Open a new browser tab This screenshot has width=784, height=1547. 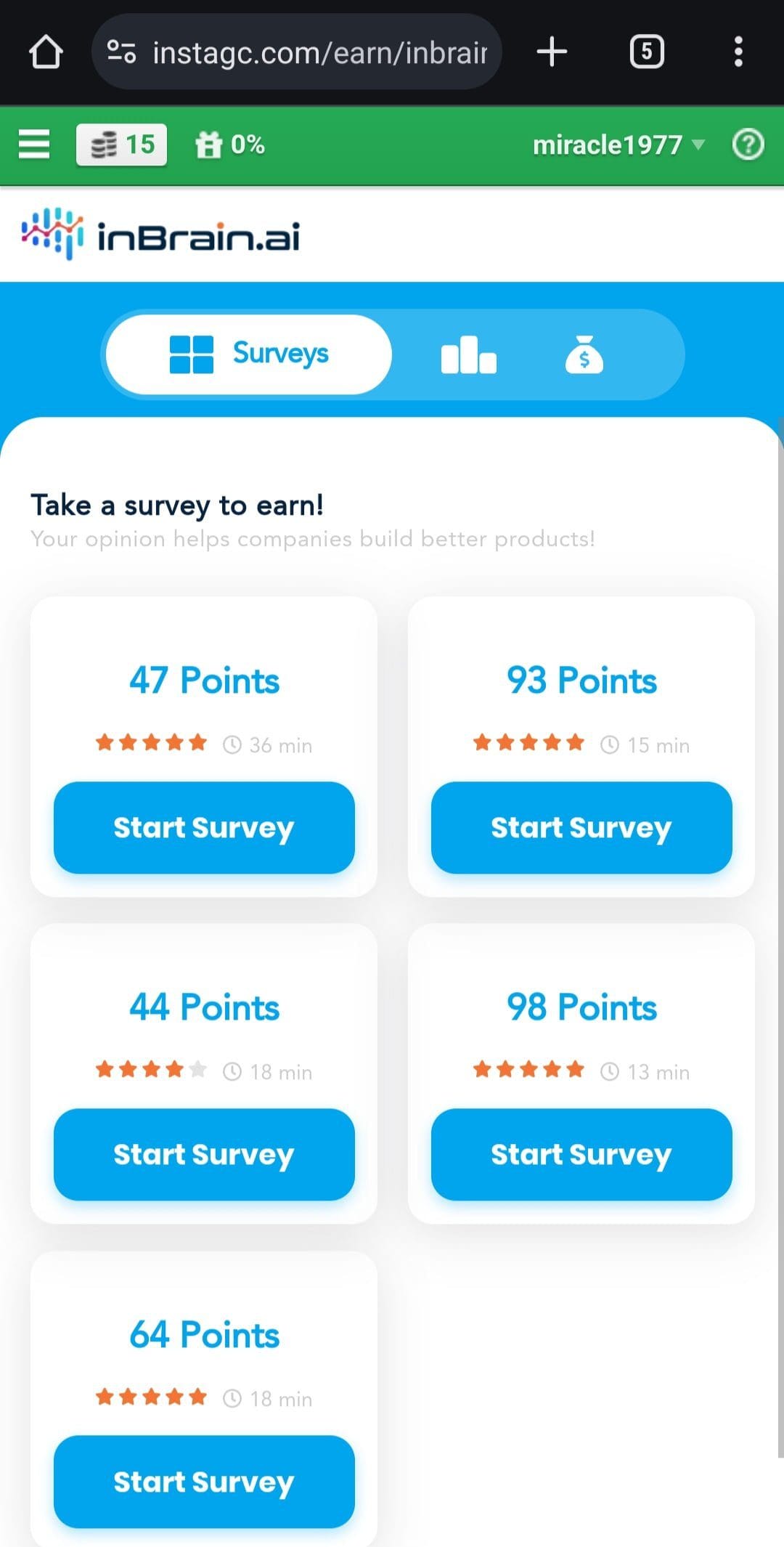coord(552,52)
